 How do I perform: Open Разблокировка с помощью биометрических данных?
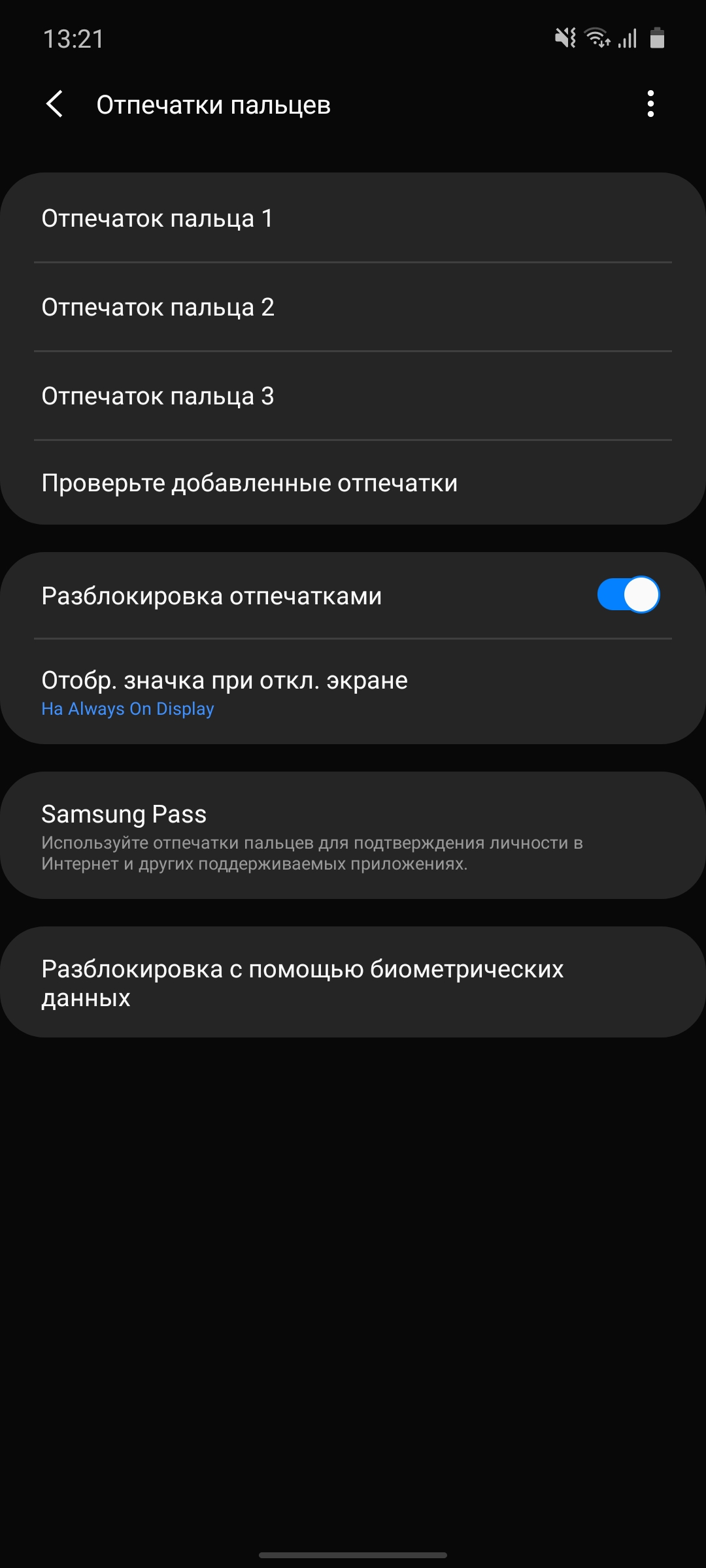[x=353, y=982]
